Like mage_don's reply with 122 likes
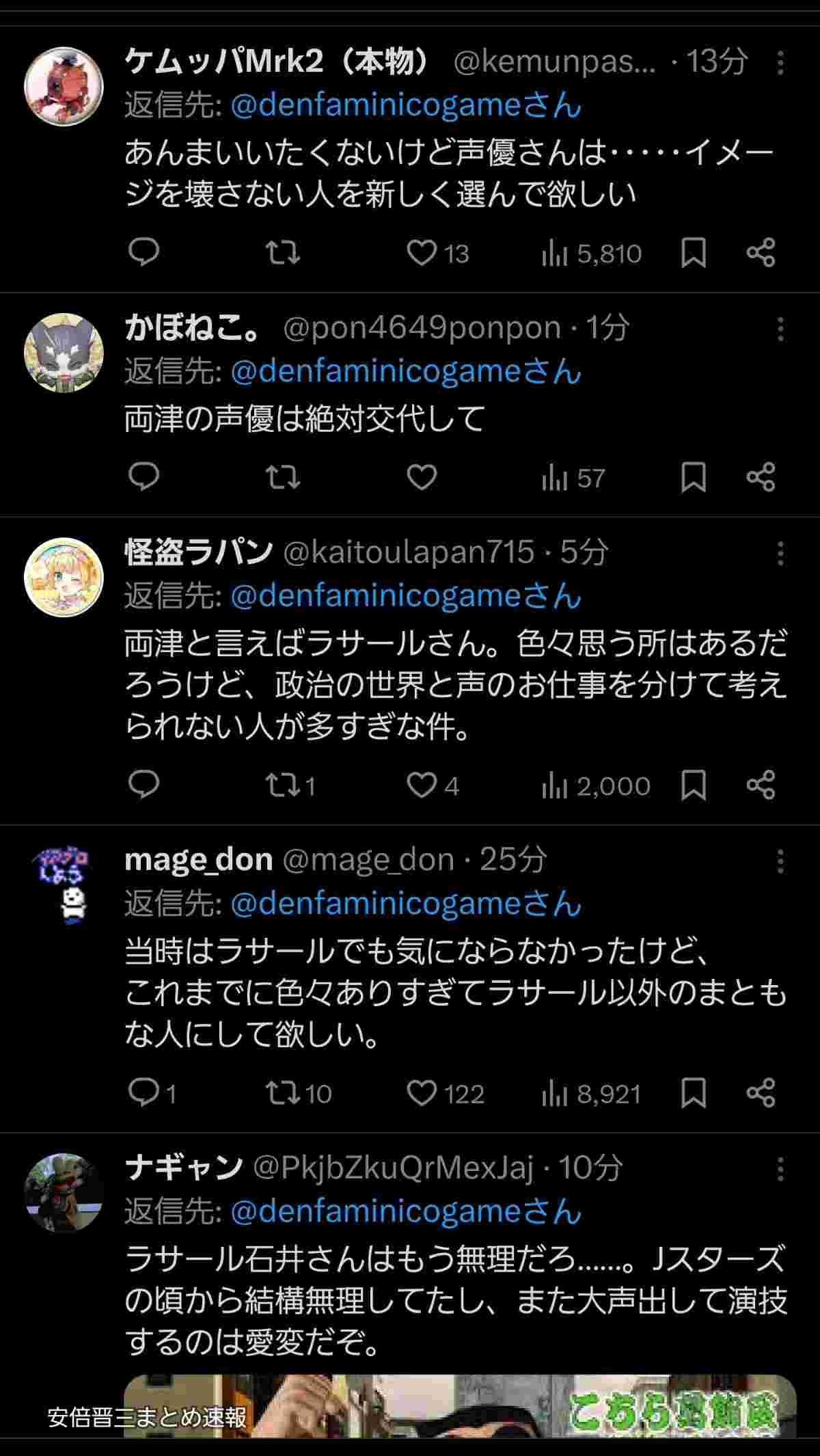Image resolution: width=820 pixels, height=1456 pixels. pyautogui.click(x=422, y=1092)
